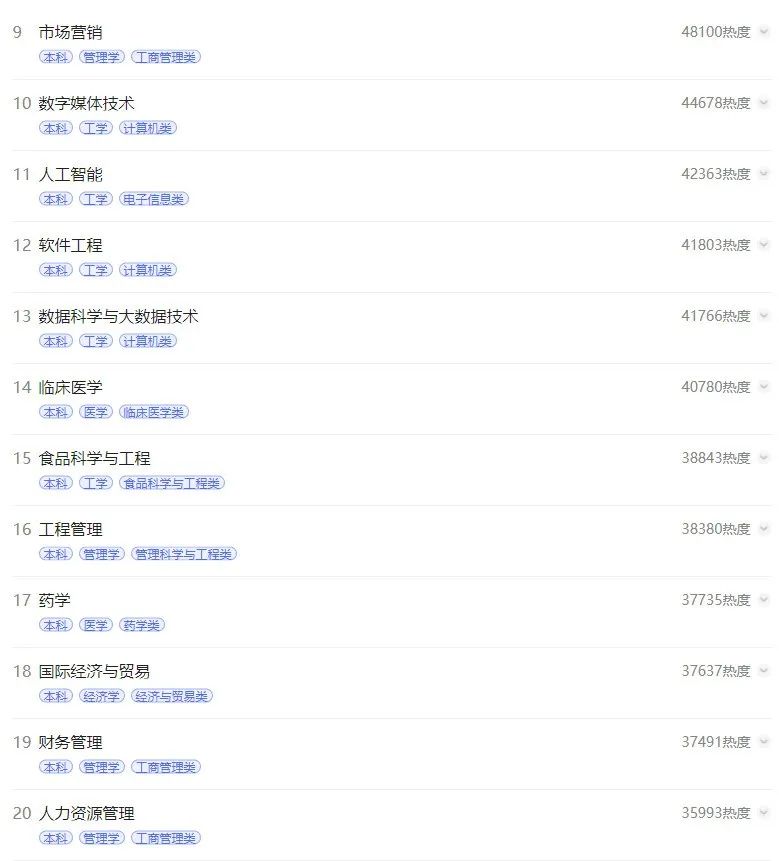Expand the 人力资源管理 row chevron
The height and width of the screenshot is (861, 779).
(764, 813)
